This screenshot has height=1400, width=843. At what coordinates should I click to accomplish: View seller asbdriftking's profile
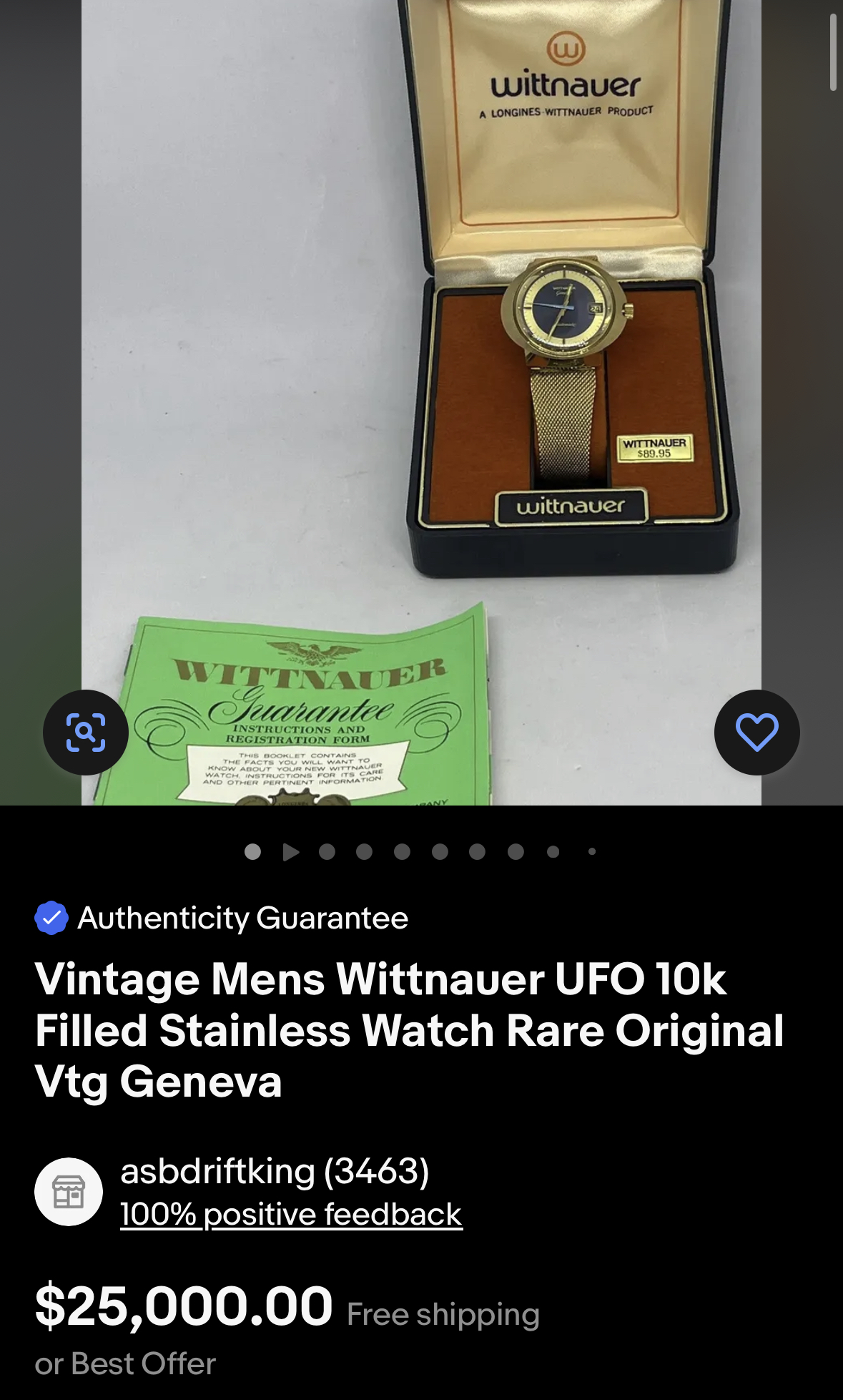275,1171
